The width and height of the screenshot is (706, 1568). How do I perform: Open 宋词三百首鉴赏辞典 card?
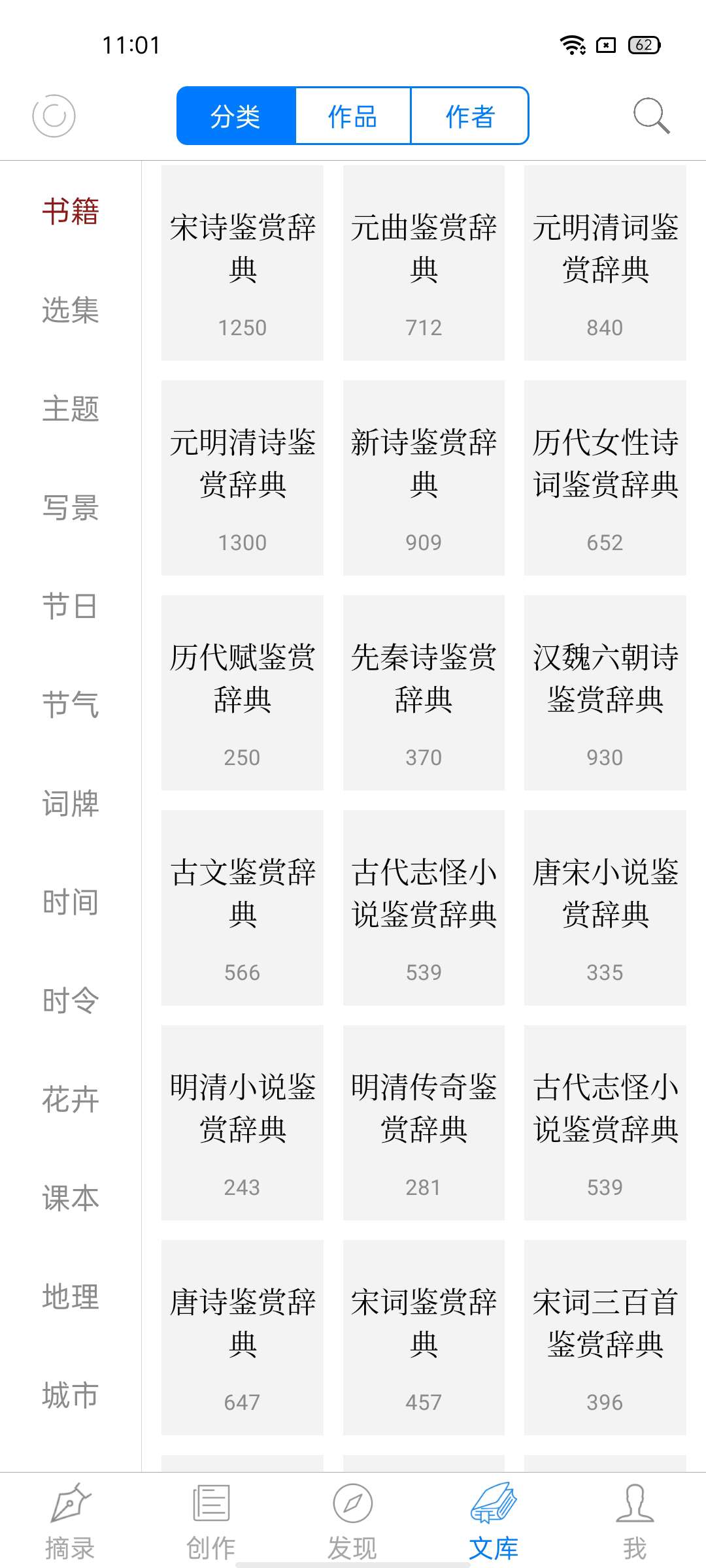point(605,1337)
